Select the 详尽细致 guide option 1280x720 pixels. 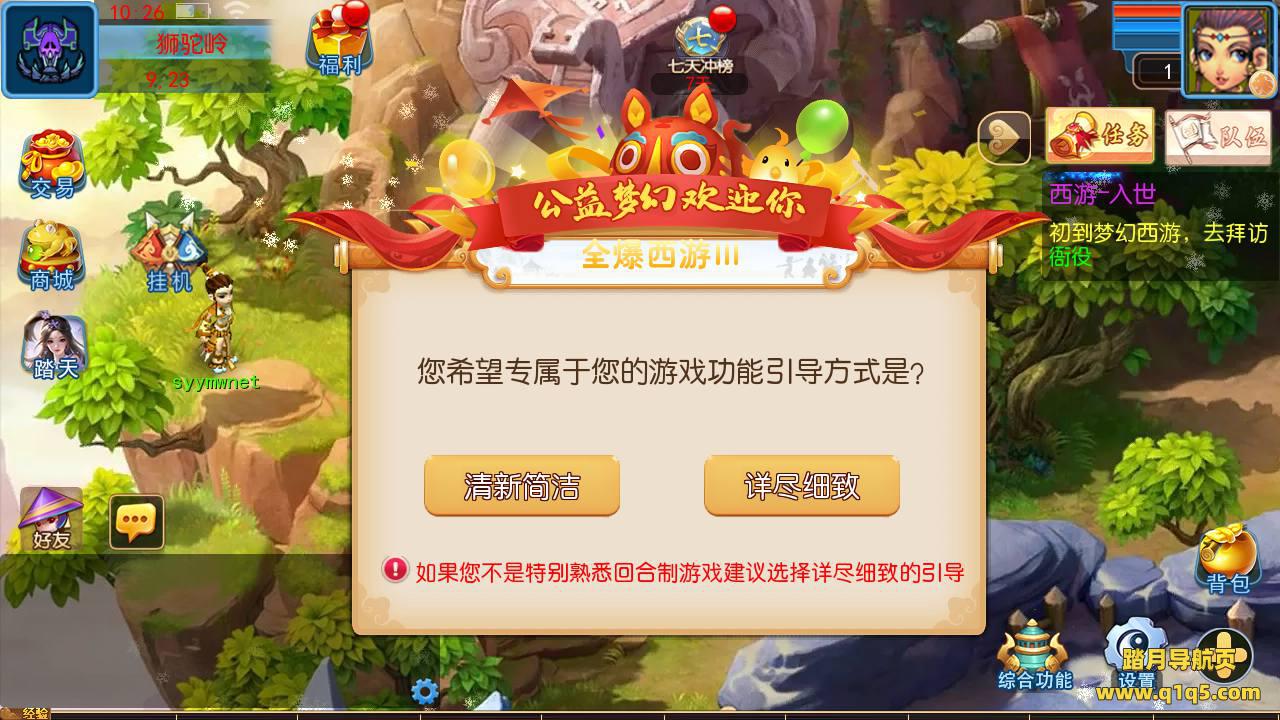(x=802, y=487)
